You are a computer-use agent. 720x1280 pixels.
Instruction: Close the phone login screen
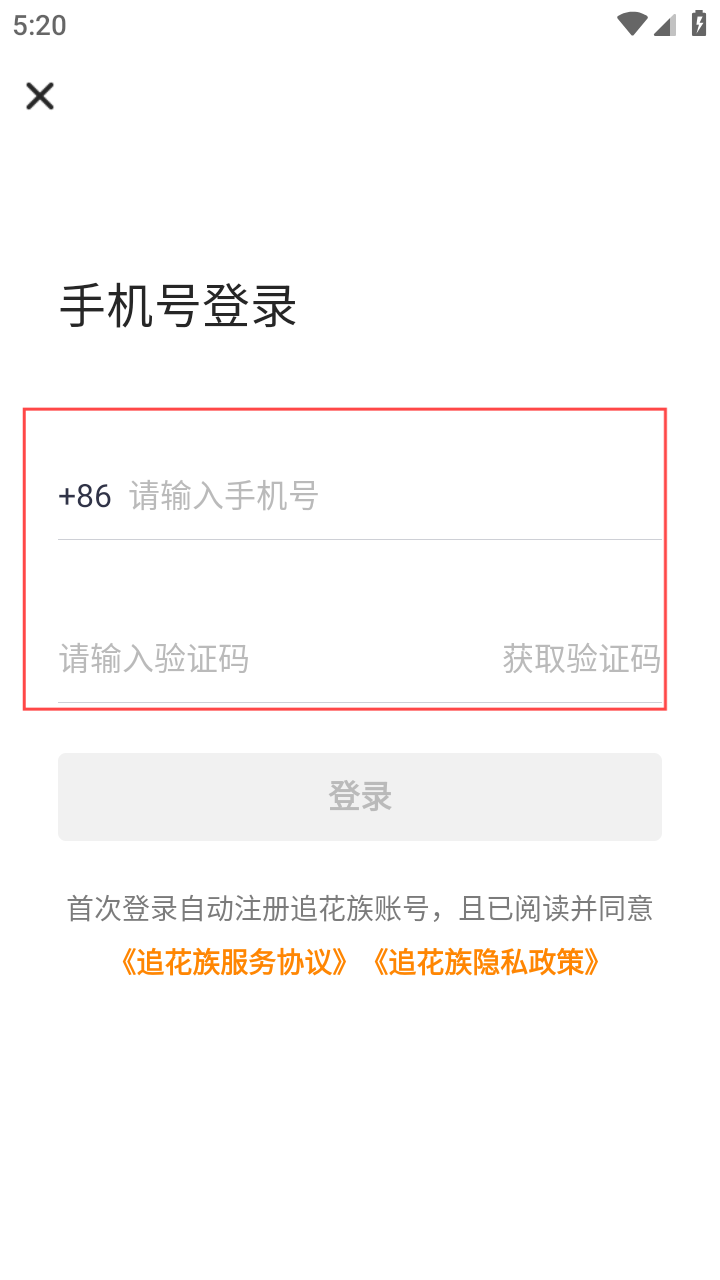pos(40,96)
